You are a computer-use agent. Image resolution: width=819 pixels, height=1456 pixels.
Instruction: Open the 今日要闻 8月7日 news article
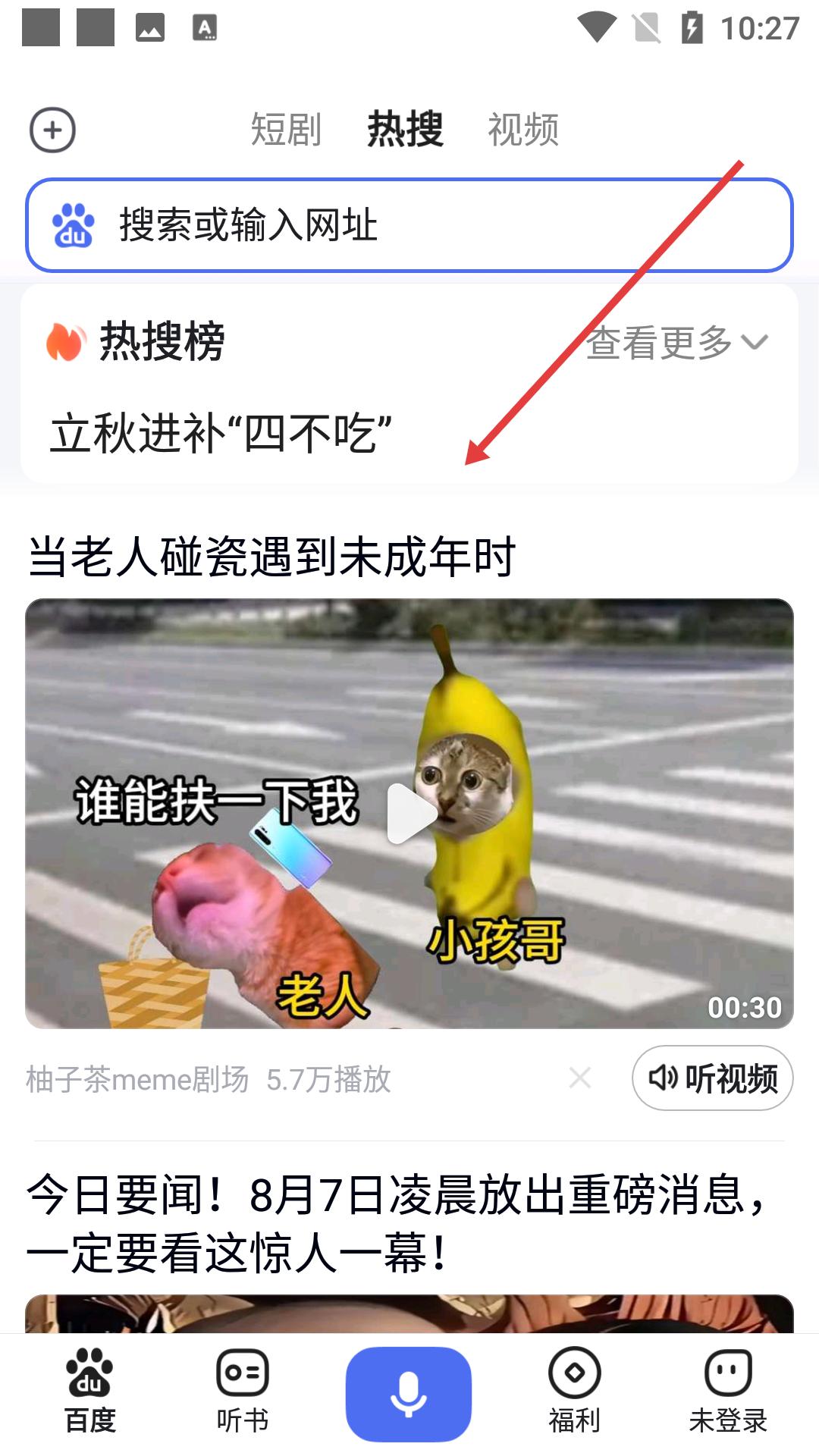(x=394, y=1224)
